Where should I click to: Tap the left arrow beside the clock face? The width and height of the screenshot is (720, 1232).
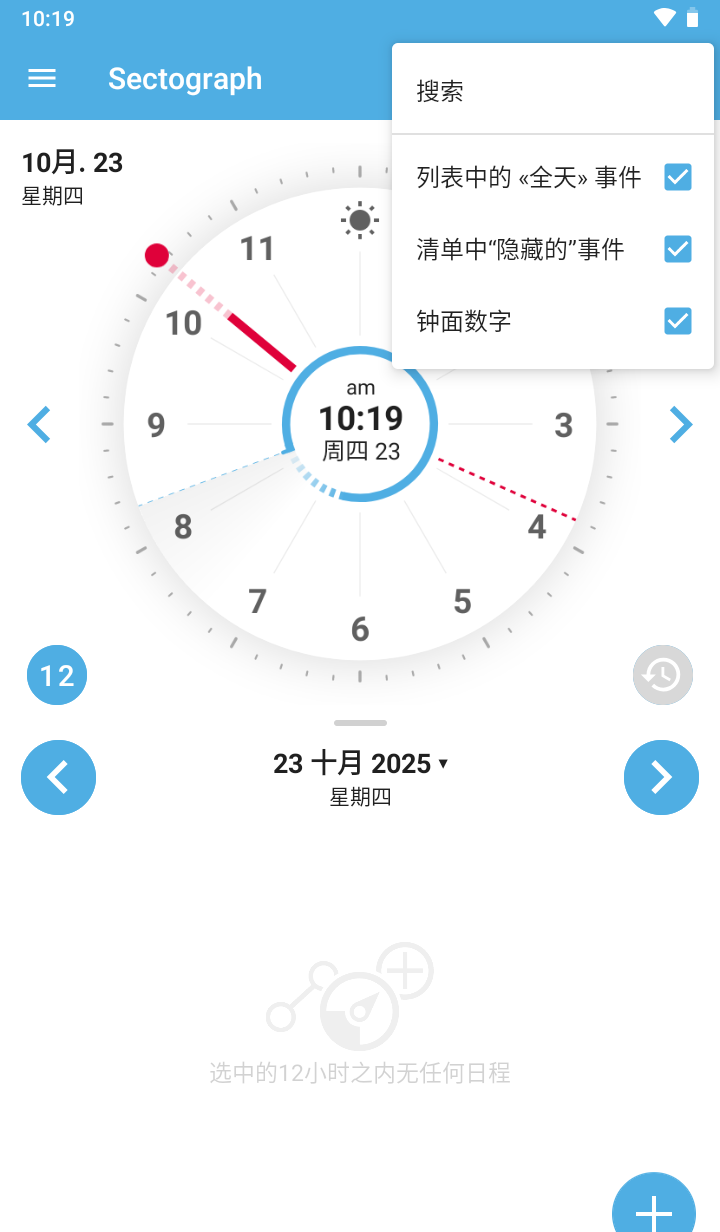pyautogui.click(x=39, y=425)
